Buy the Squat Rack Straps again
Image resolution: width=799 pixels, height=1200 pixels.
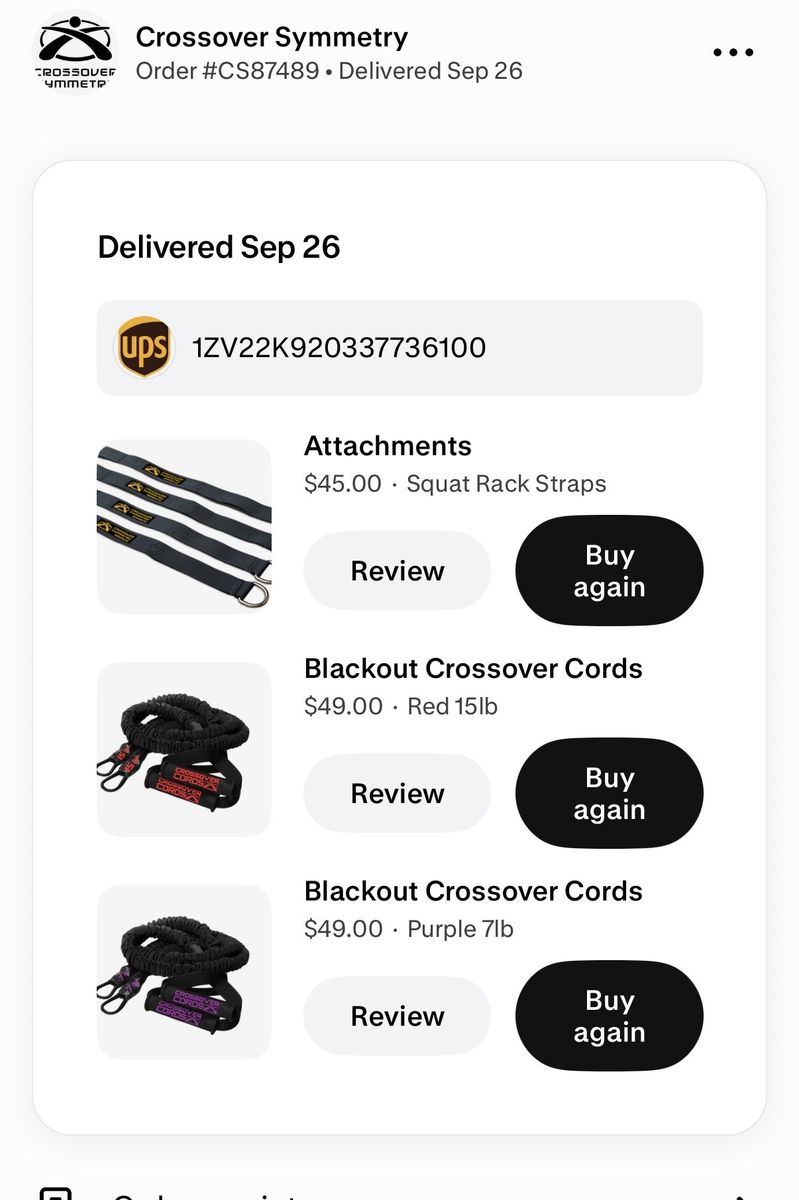pos(609,571)
